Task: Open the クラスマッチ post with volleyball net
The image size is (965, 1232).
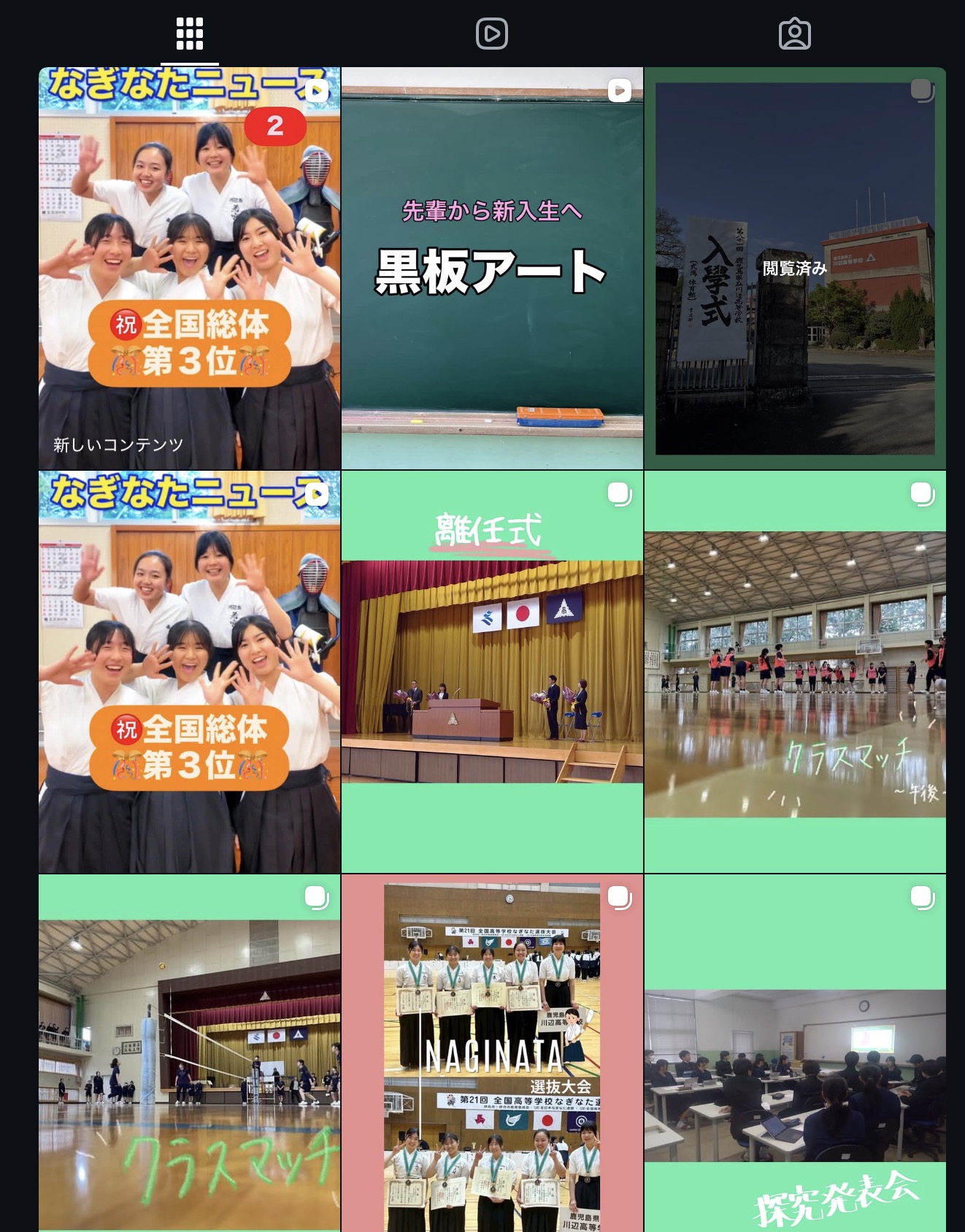Action: point(189,1052)
